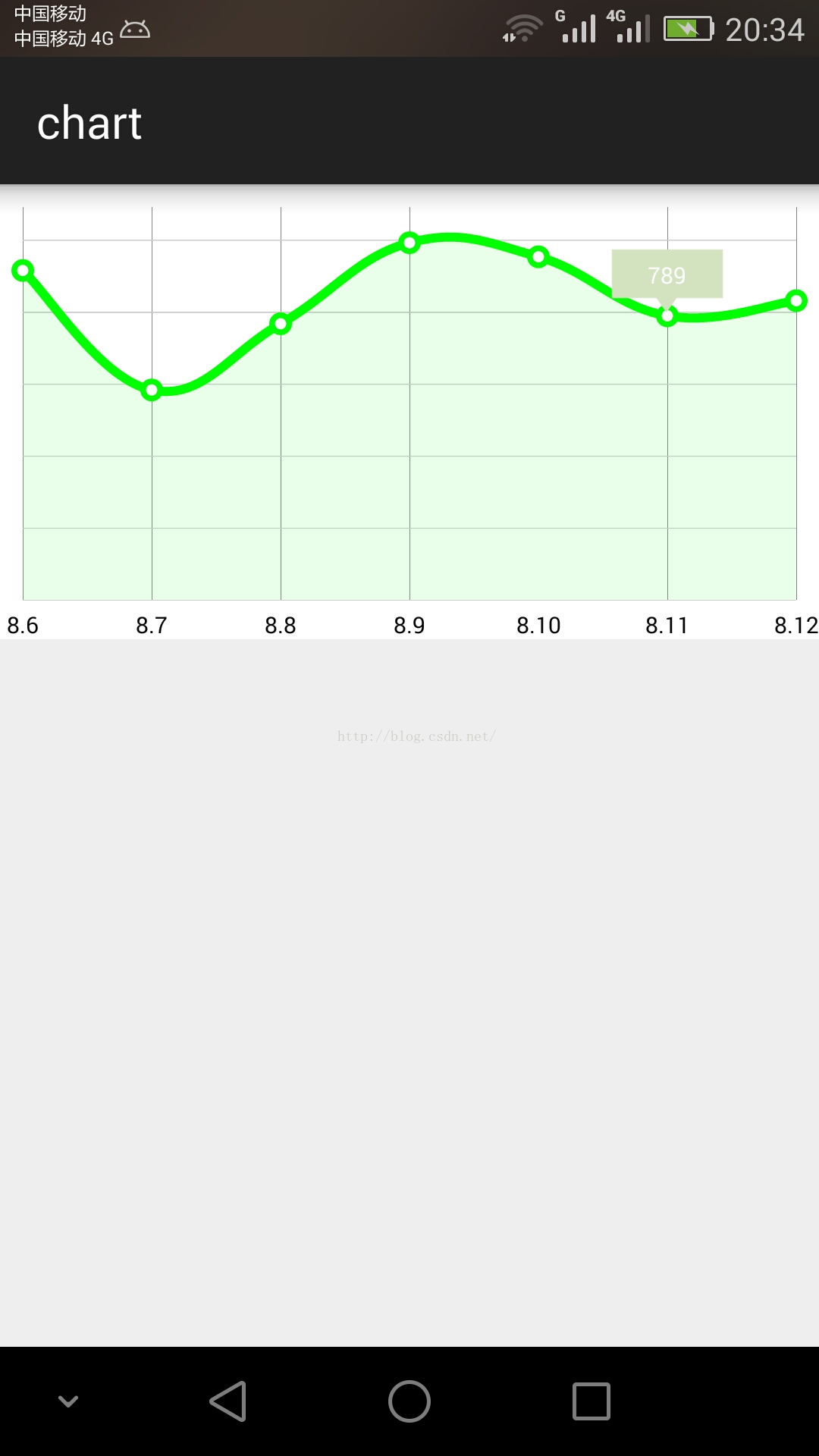819x1456 pixels.
Task: Tap the 8.8 data point marker
Action: (281, 324)
